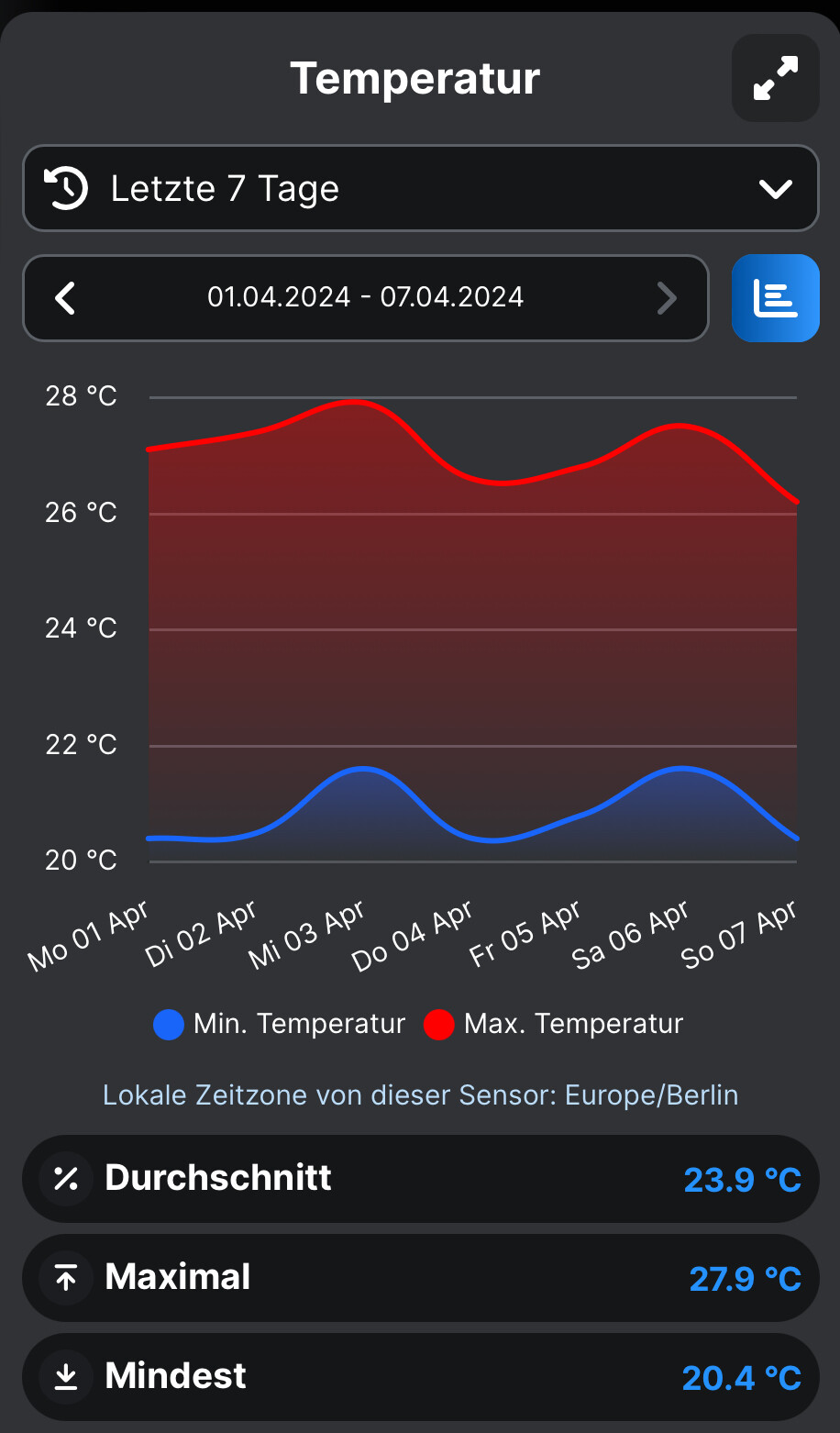The image size is (840, 1433).
Task: Switch to the bar chart view
Action: pyautogui.click(x=775, y=298)
